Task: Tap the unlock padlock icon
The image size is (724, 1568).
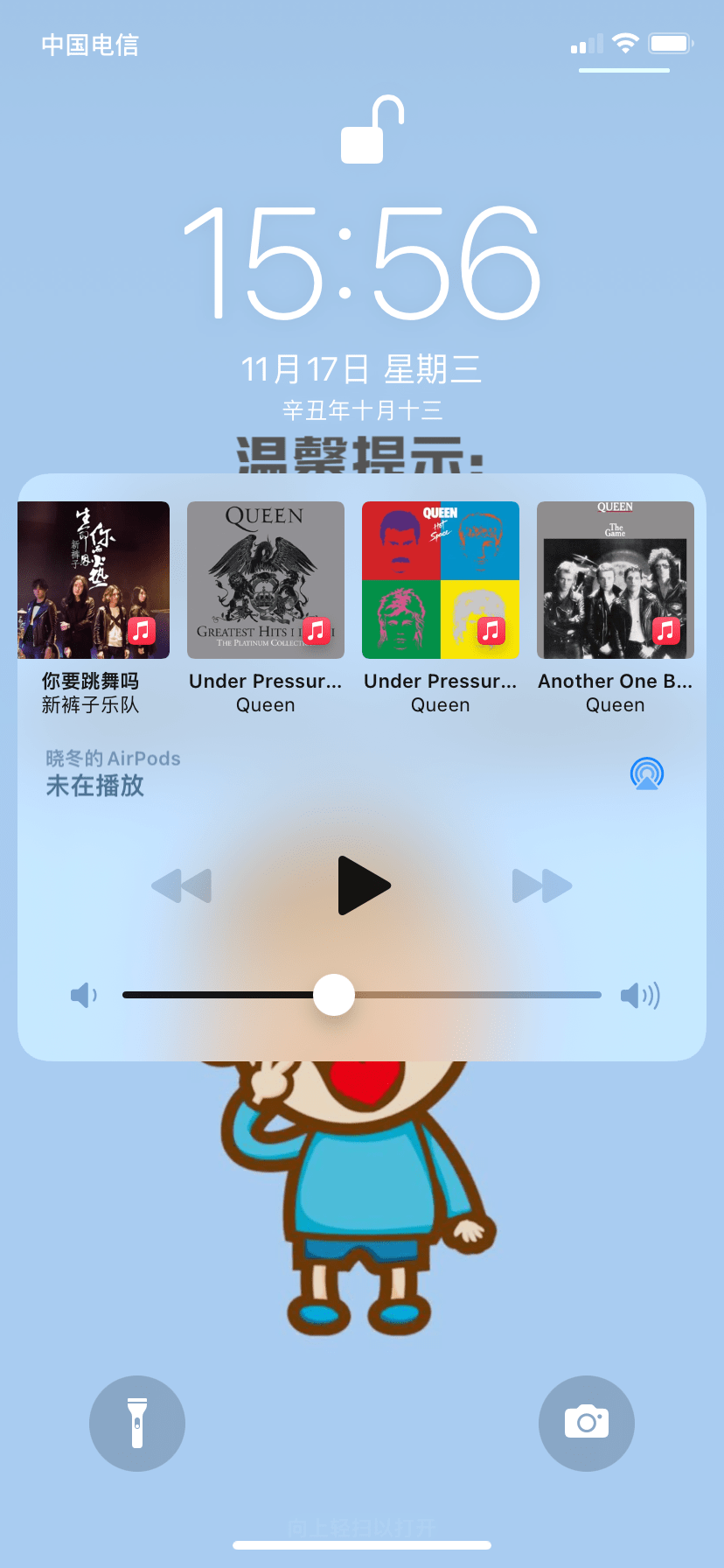Action: pyautogui.click(x=366, y=131)
